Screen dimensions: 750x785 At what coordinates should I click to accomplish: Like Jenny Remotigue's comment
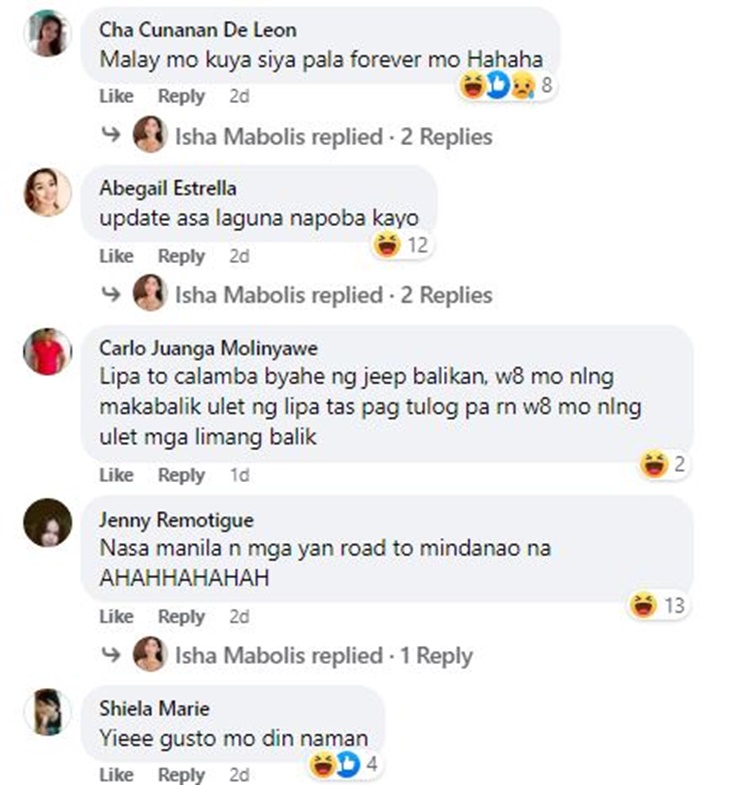click(x=116, y=617)
